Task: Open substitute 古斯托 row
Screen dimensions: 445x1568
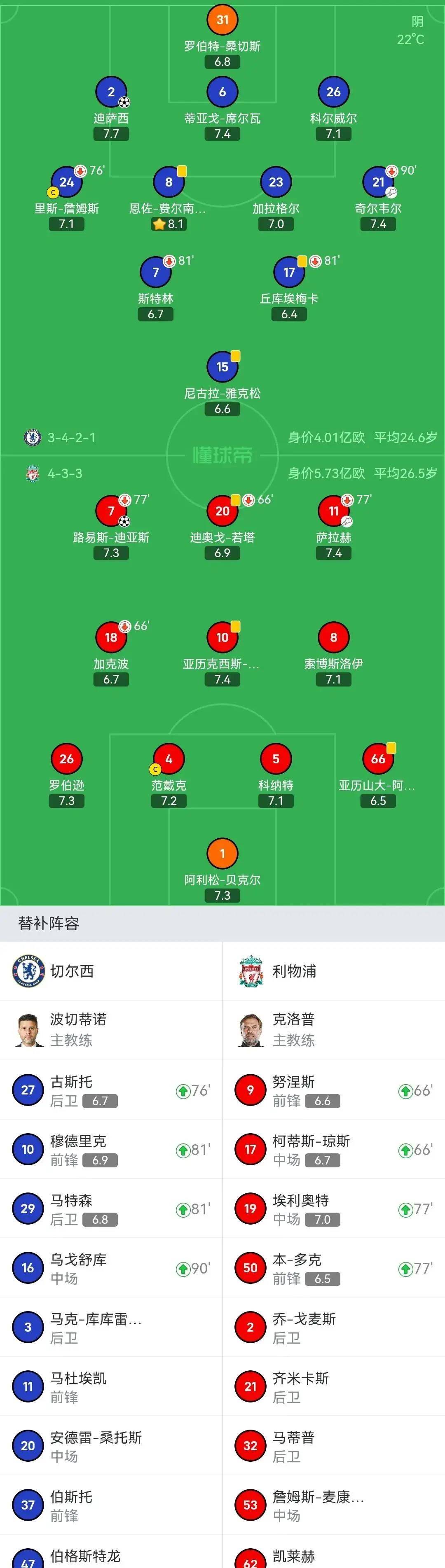Action: [x=111, y=1090]
